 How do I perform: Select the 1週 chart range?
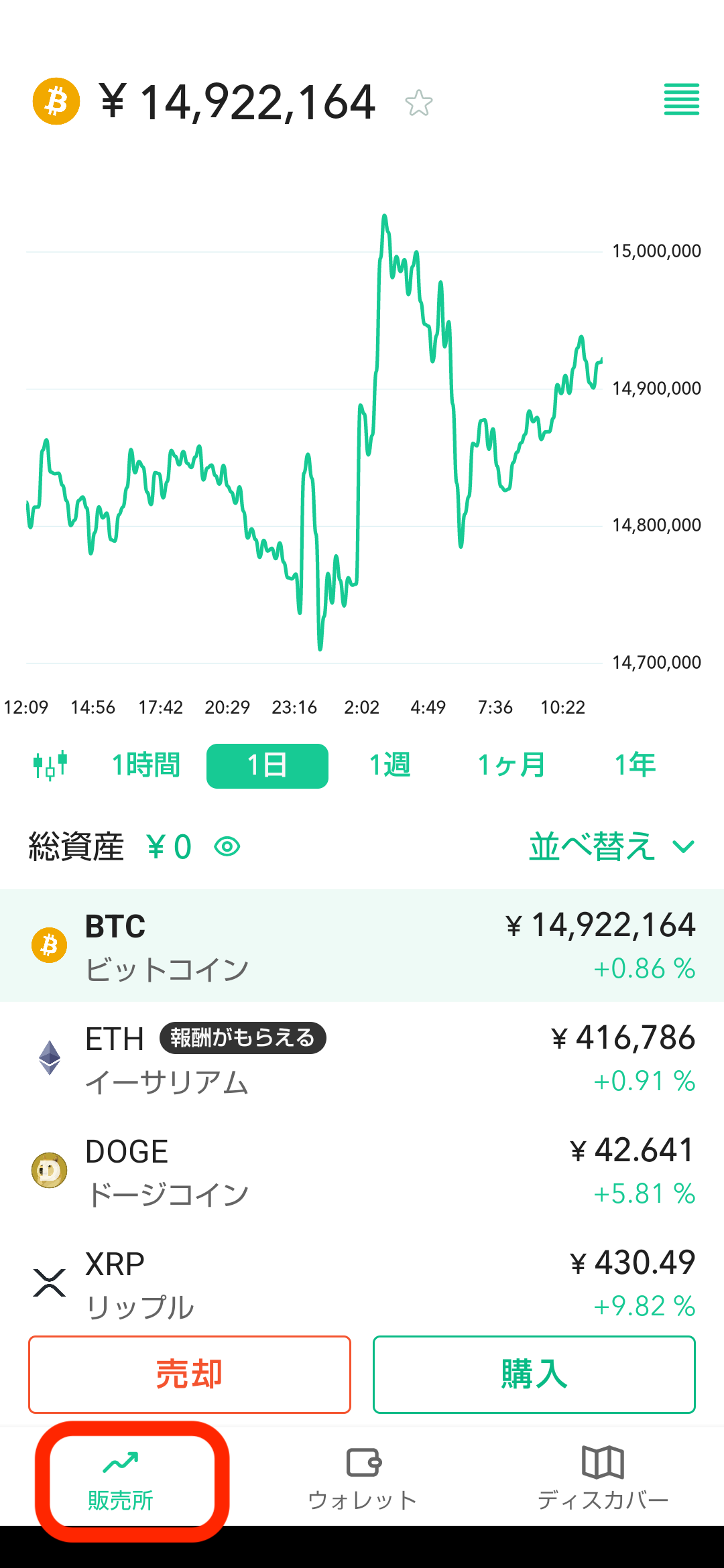[390, 765]
